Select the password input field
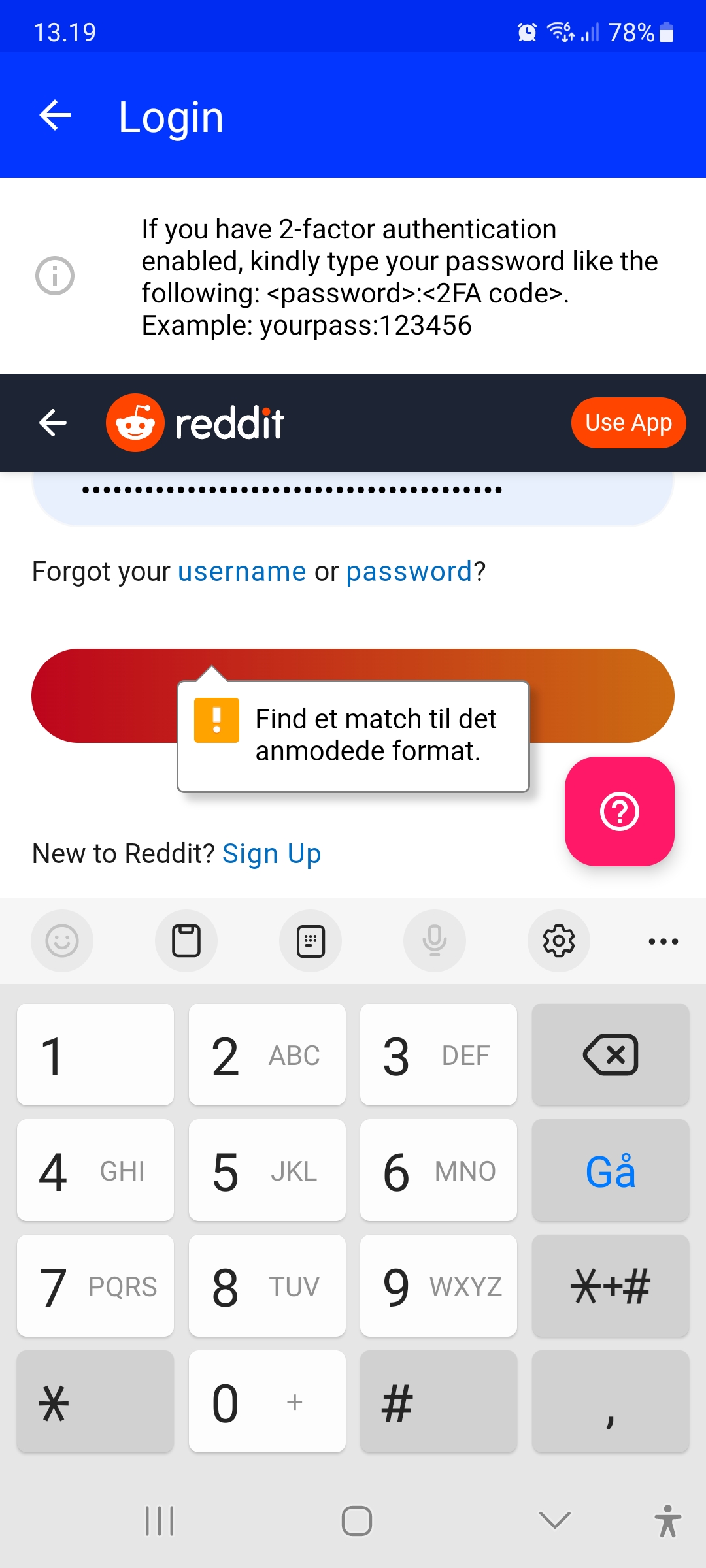 353,497
